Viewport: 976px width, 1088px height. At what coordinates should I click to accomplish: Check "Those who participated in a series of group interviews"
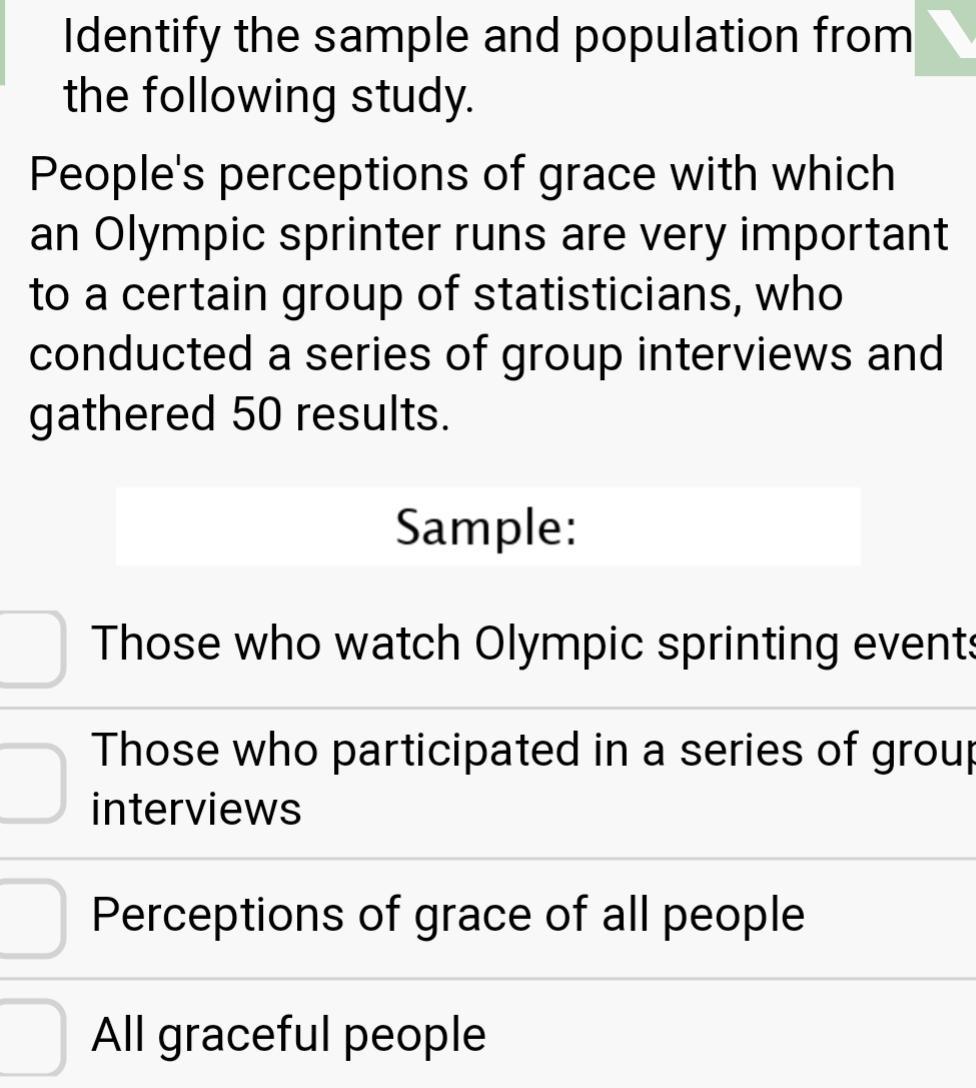click(30, 782)
